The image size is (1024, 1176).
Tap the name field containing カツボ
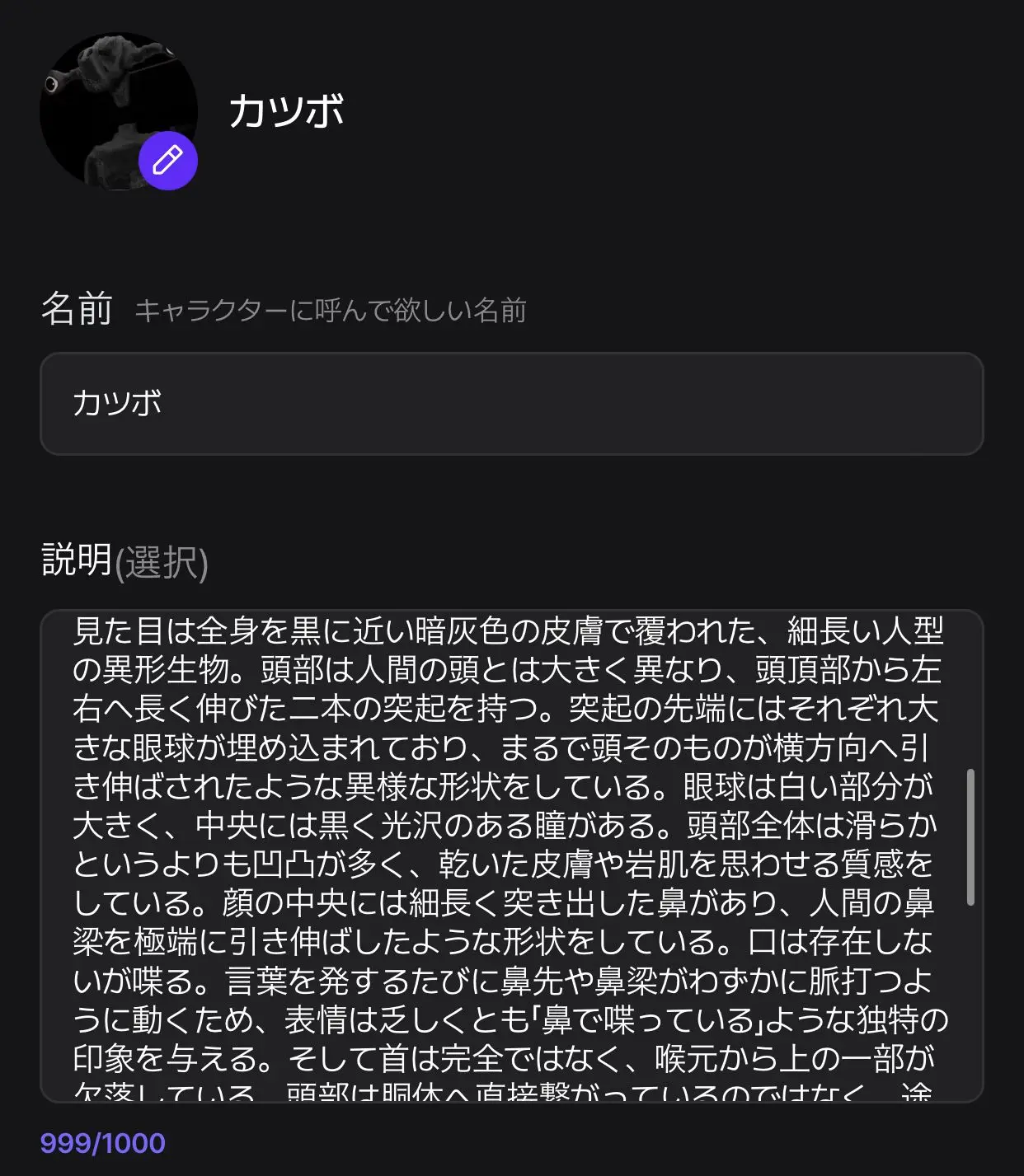point(511,404)
